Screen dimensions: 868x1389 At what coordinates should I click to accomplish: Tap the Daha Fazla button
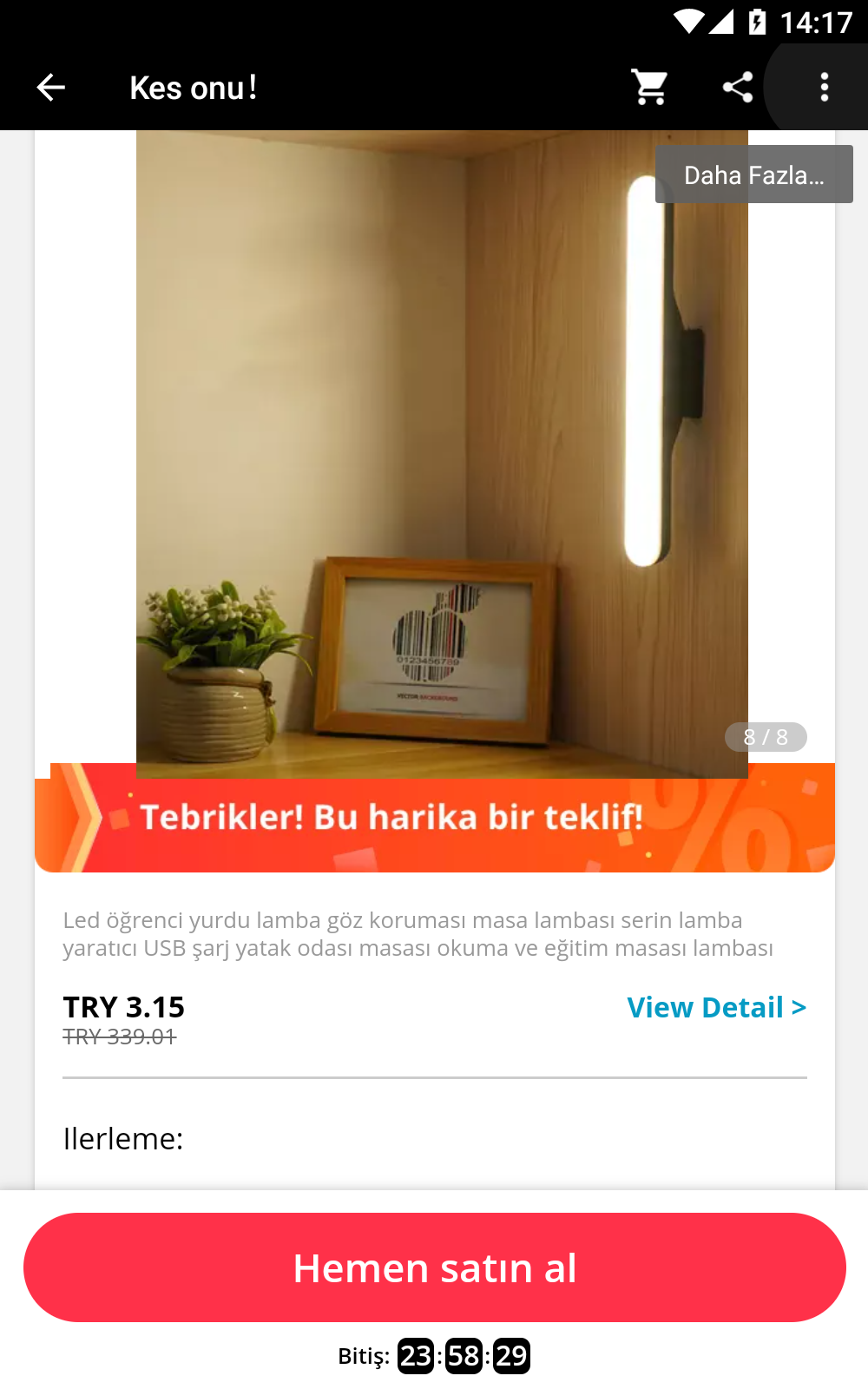(x=753, y=174)
